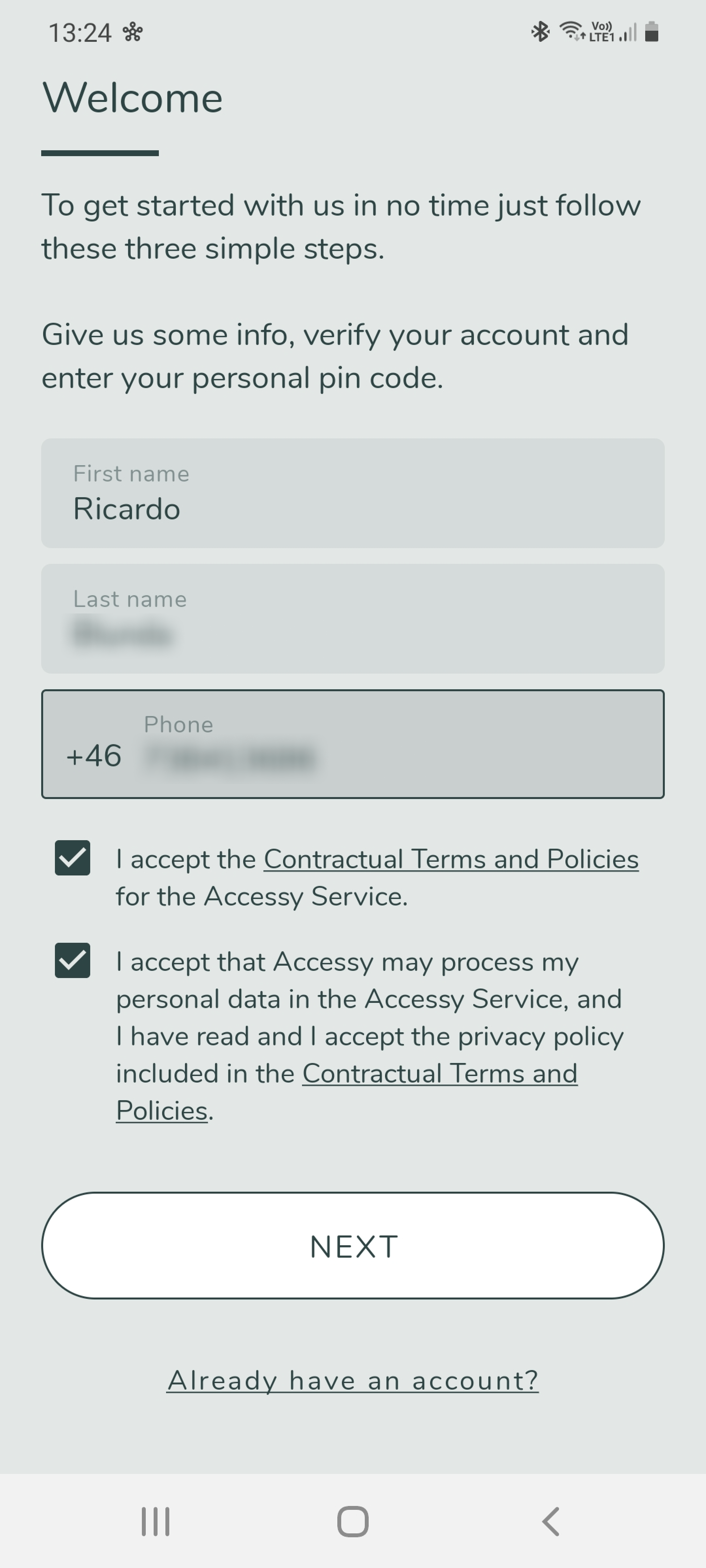Tap the Phone number field
Viewport: 706px width, 1568px height.
click(x=353, y=744)
